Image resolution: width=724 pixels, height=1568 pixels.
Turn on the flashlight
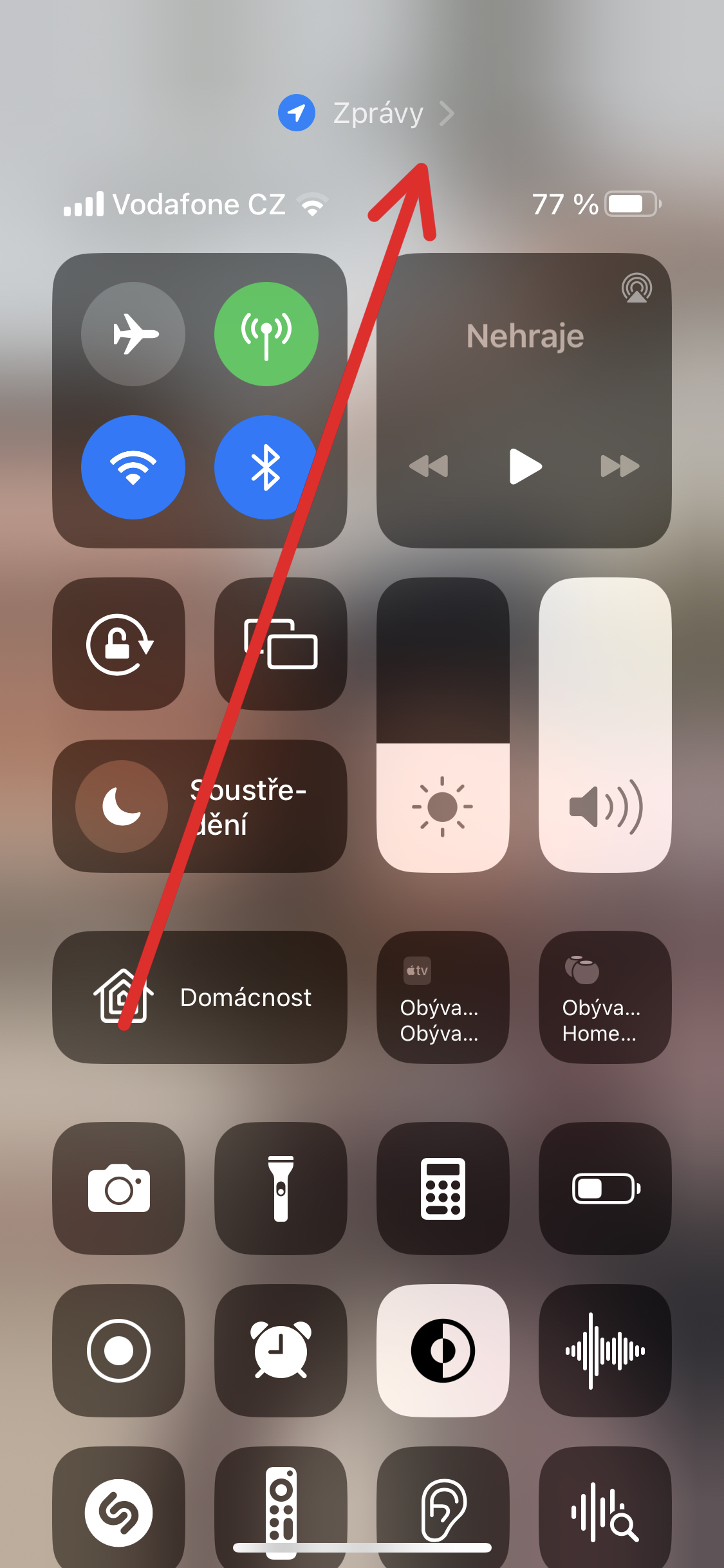tap(281, 1188)
